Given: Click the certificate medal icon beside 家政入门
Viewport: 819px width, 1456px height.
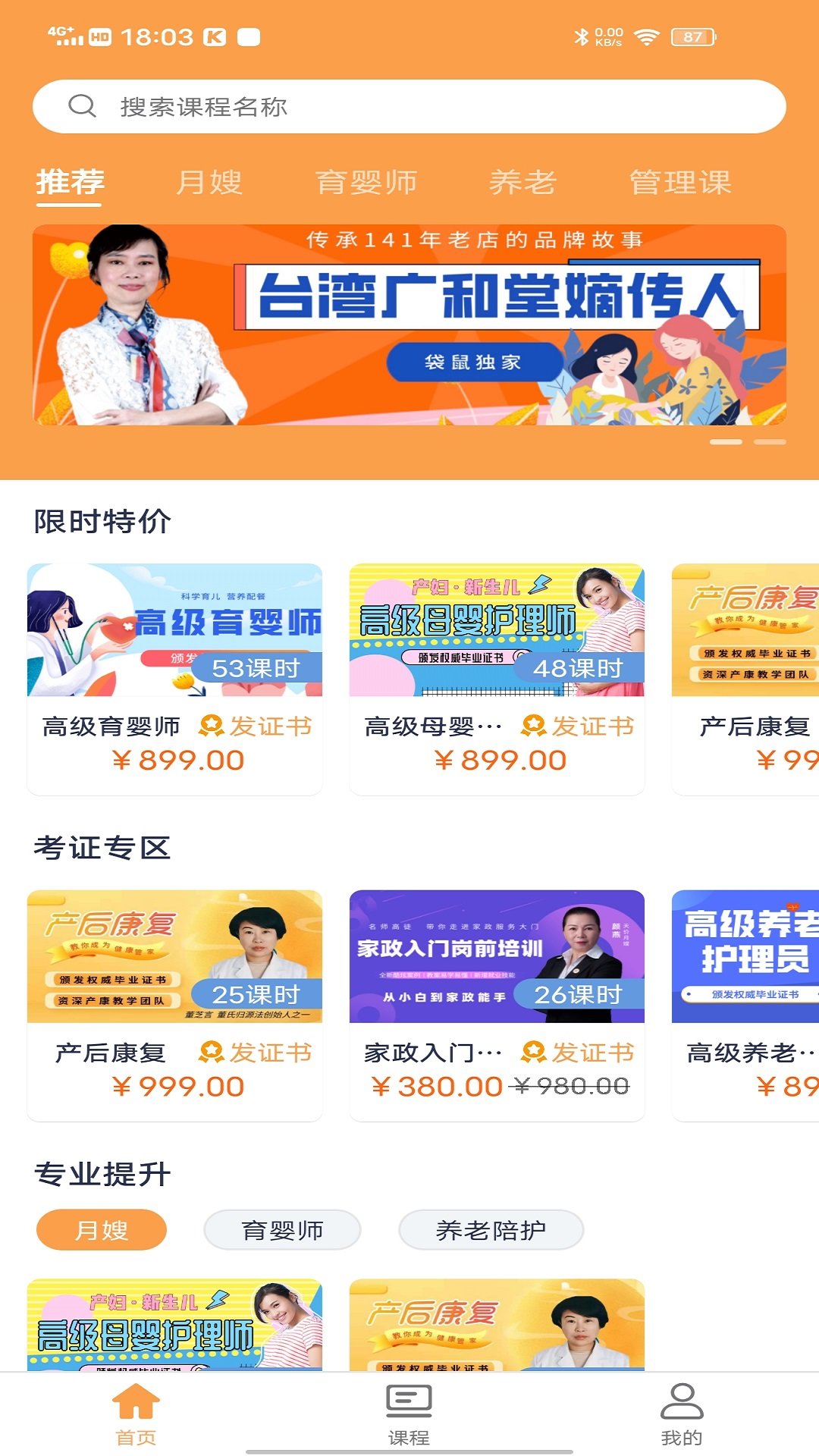Looking at the screenshot, I should (x=533, y=1053).
